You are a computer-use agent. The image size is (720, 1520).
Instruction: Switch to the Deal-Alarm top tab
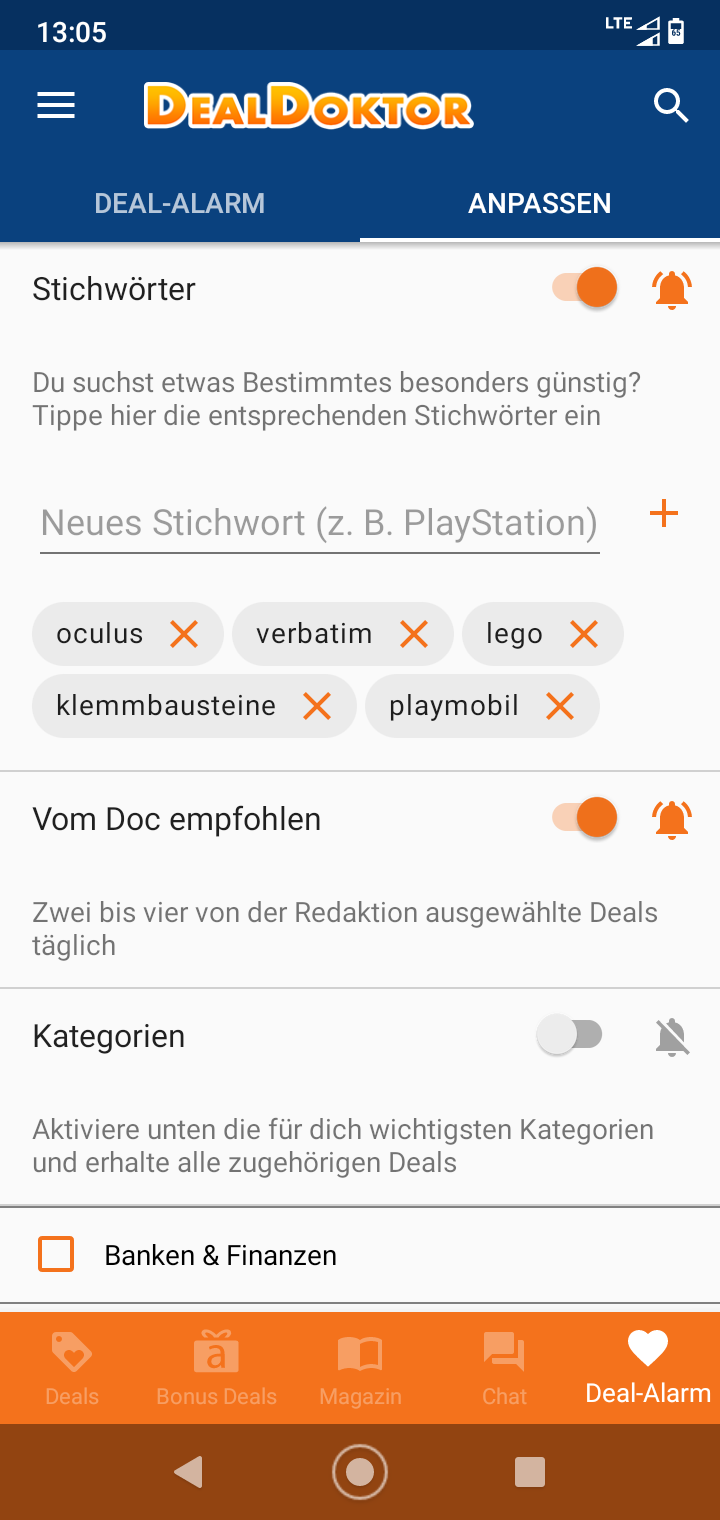tap(180, 203)
